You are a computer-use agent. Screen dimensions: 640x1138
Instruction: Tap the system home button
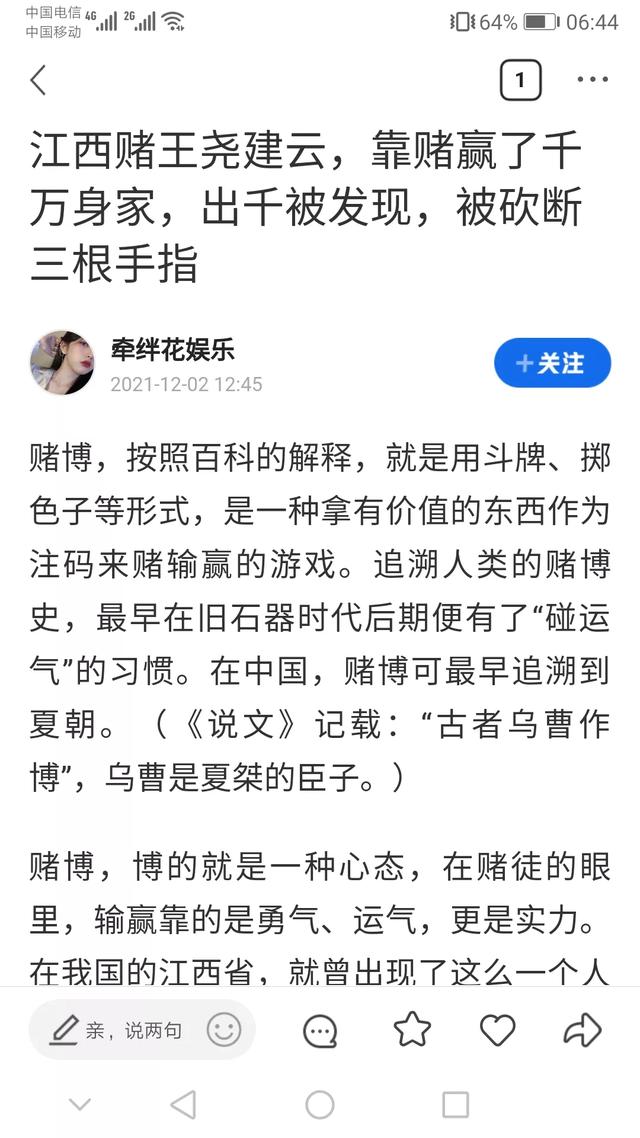tap(320, 1105)
